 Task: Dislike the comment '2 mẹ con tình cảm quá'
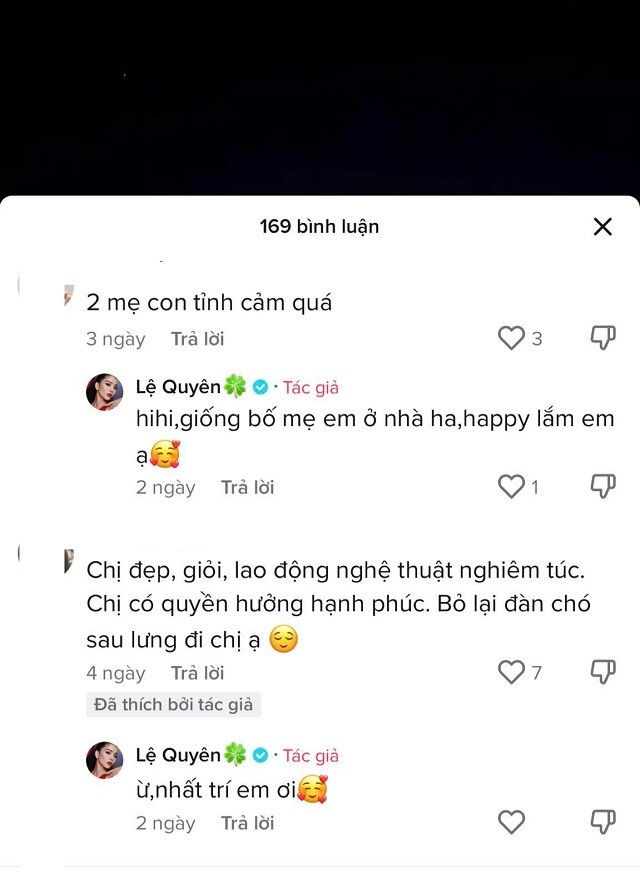[602, 339]
